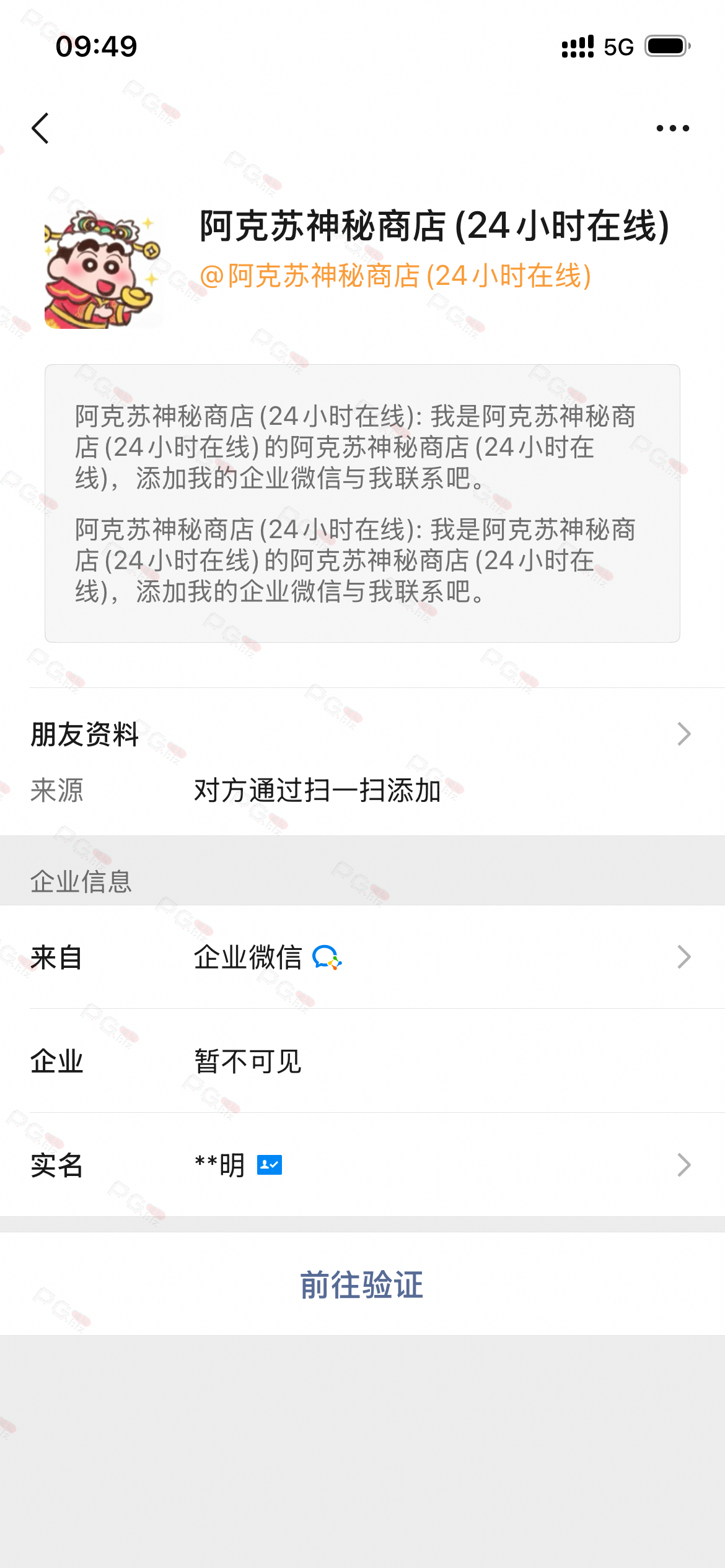
Task: Open the three-dot overflow menu
Action: click(x=672, y=128)
